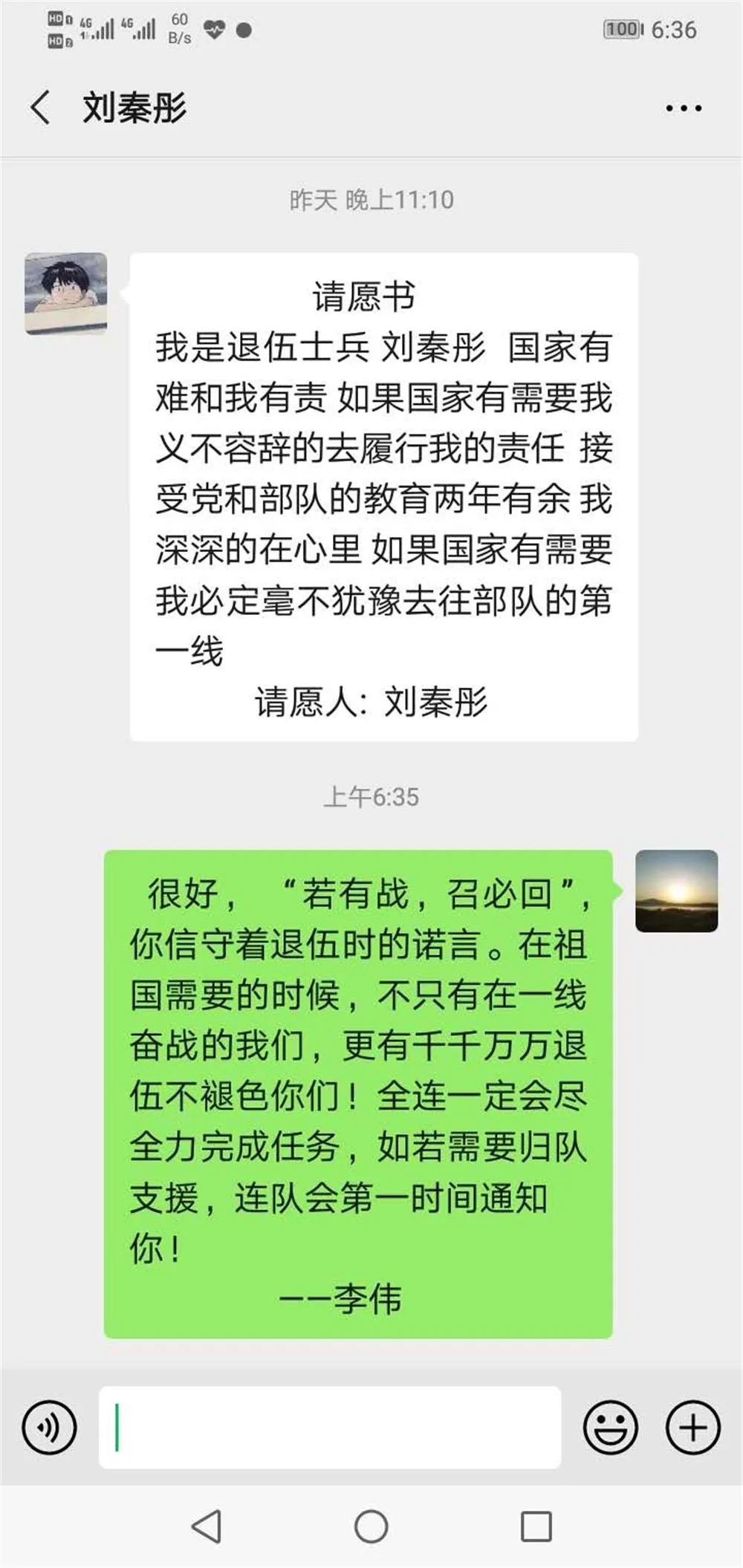Open the three-dot chat options menu
The width and height of the screenshot is (743, 1568).
(683, 108)
